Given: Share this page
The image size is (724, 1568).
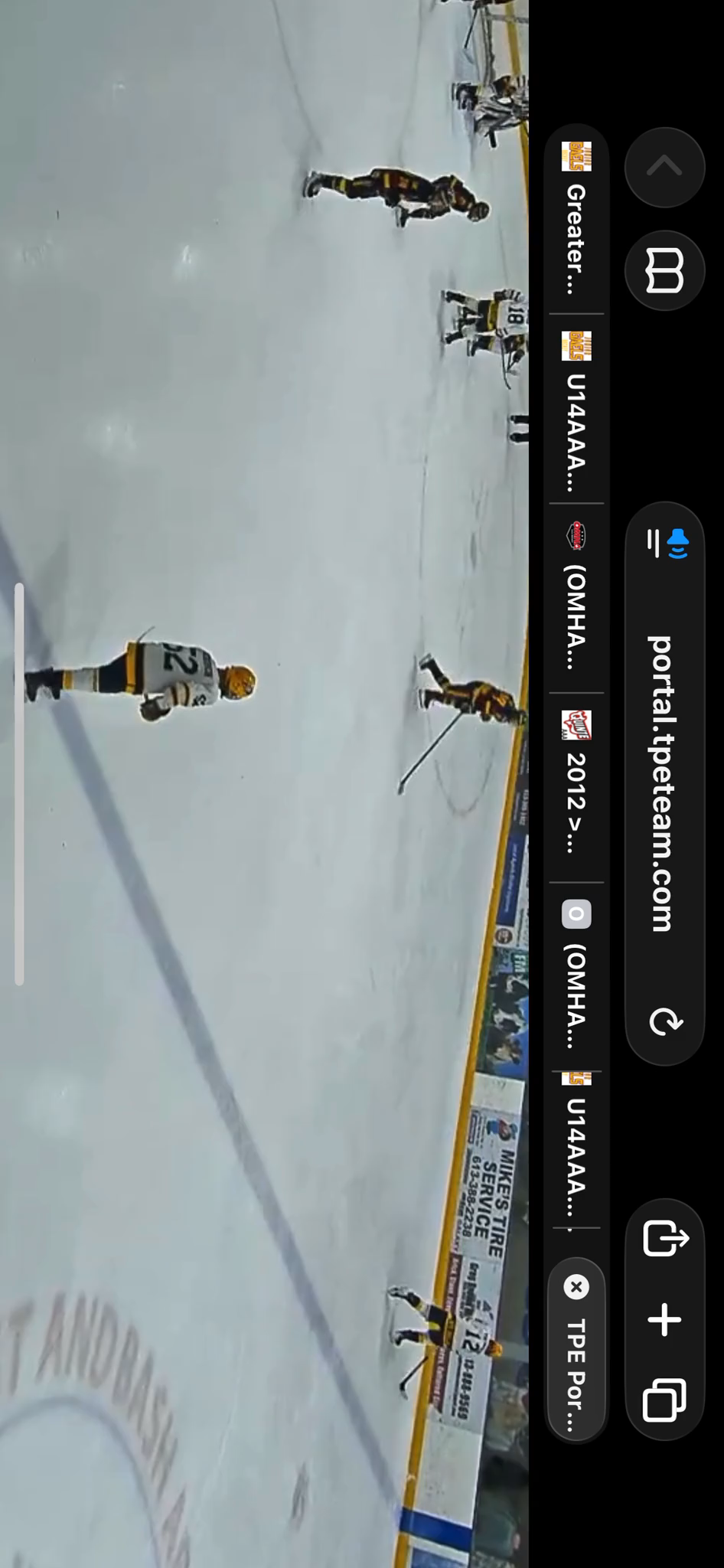Looking at the screenshot, I should coord(664,1238).
